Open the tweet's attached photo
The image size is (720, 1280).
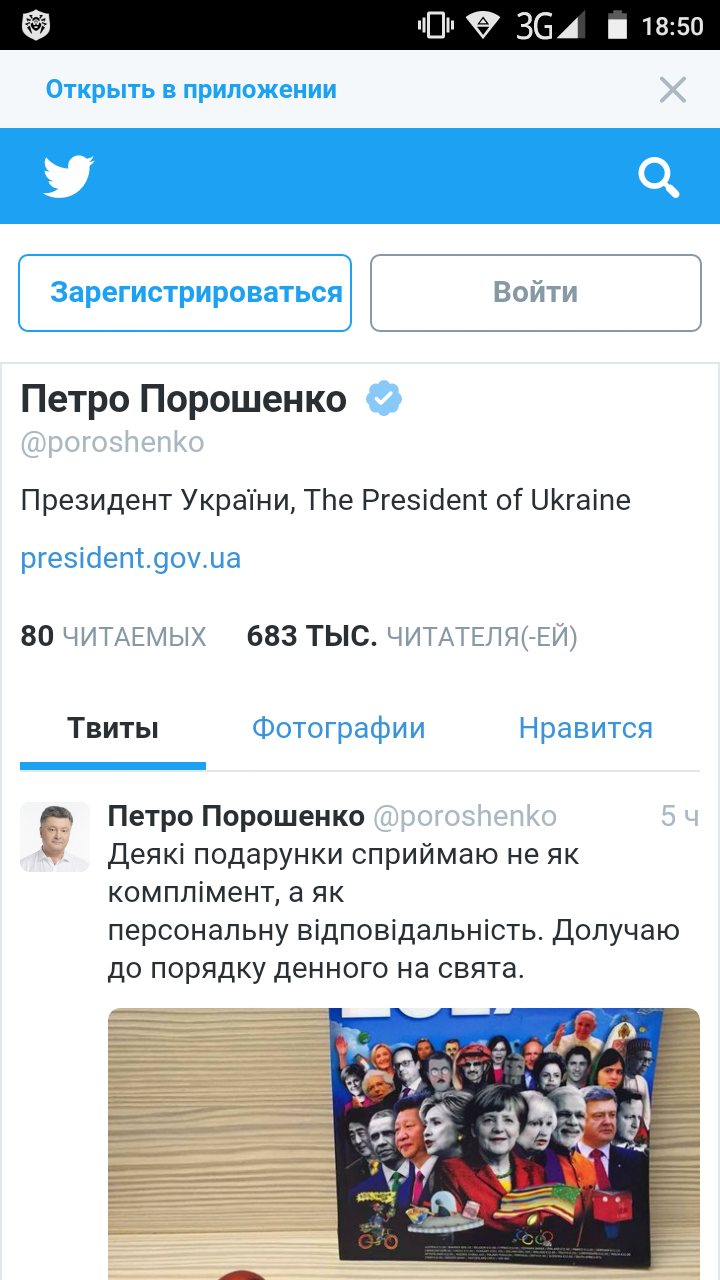click(404, 1140)
